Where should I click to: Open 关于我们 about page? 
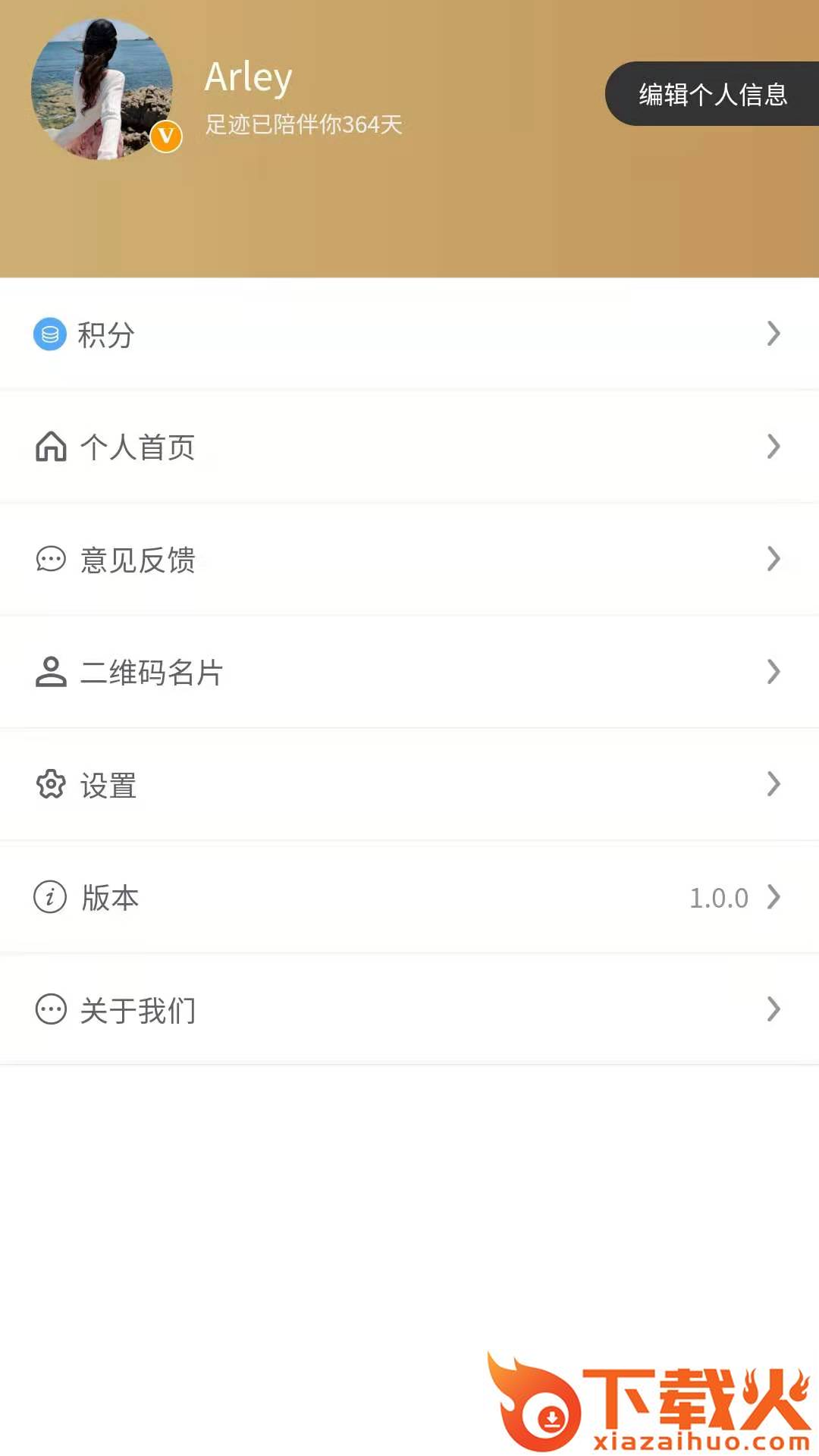(409, 1009)
